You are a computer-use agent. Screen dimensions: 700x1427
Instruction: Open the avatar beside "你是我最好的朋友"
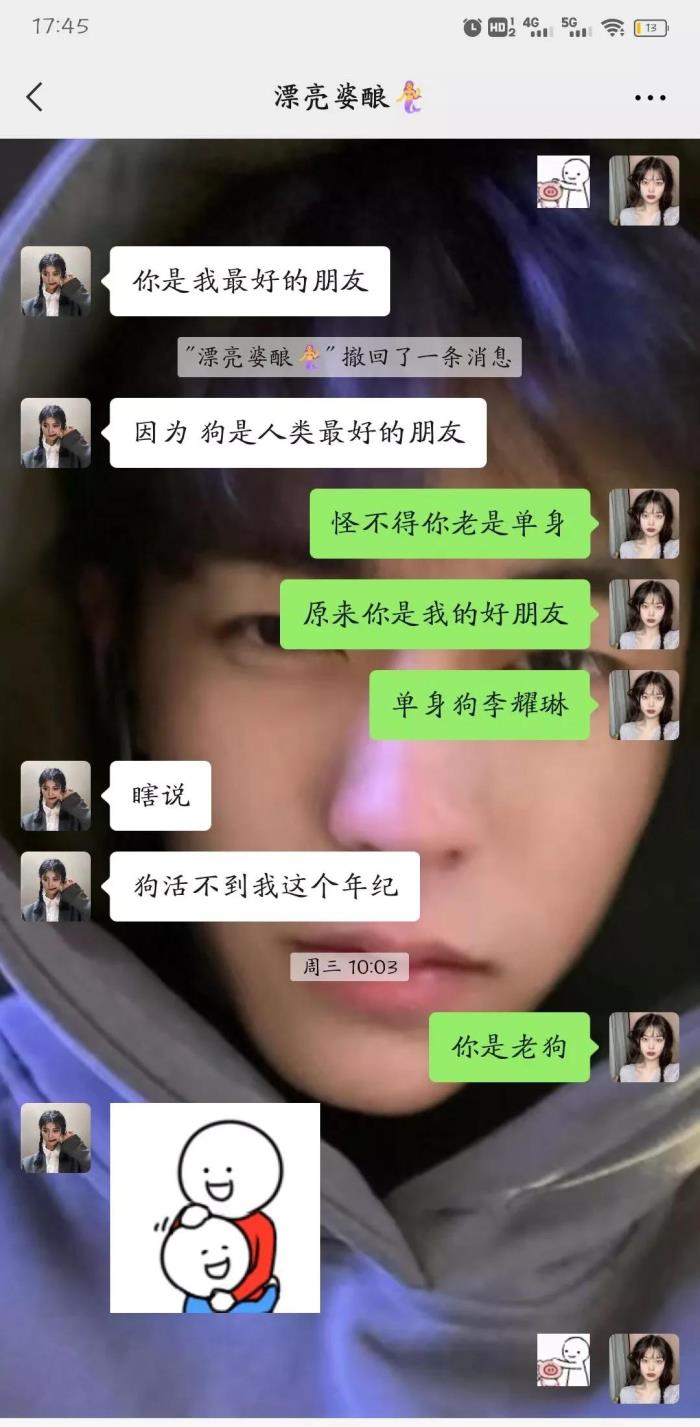tap(56, 281)
